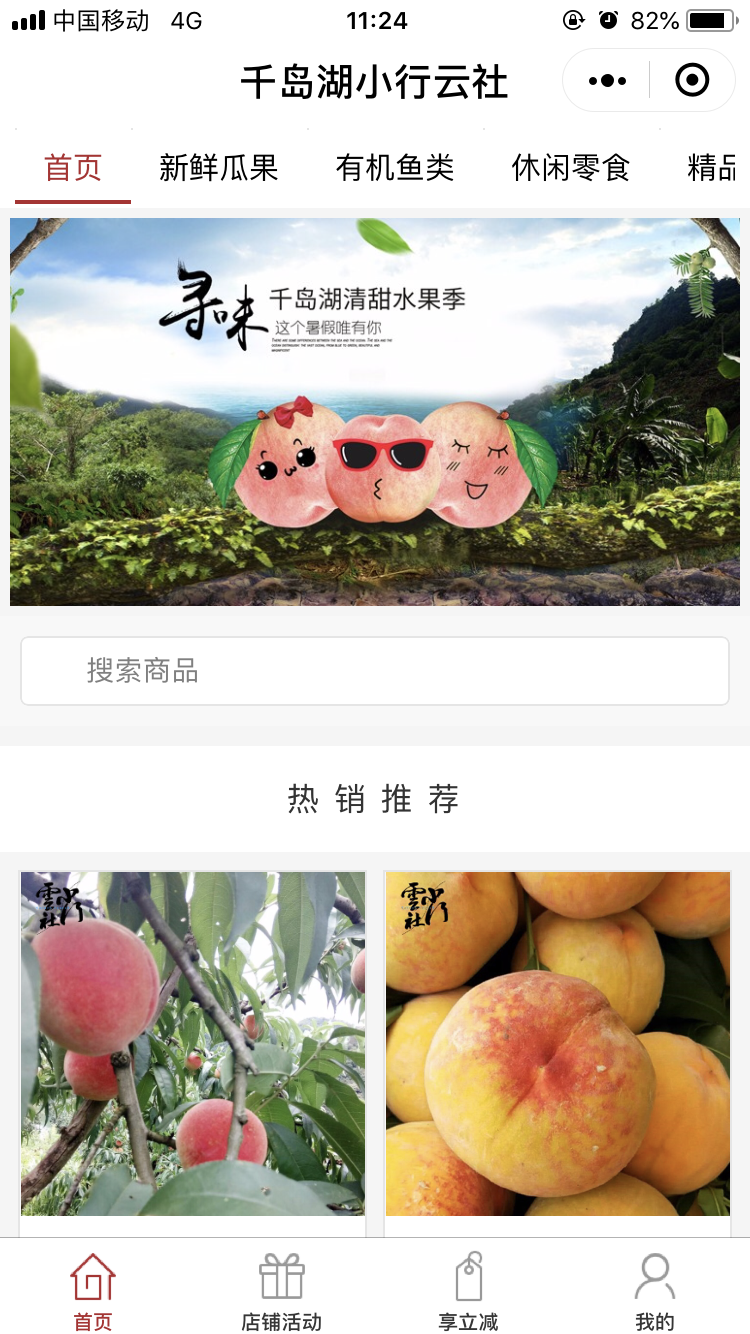Open the 我的 profile tab
Image resolution: width=750 pixels, height=1334 pixels.
pyautogui.click(x=655, y=1291)
